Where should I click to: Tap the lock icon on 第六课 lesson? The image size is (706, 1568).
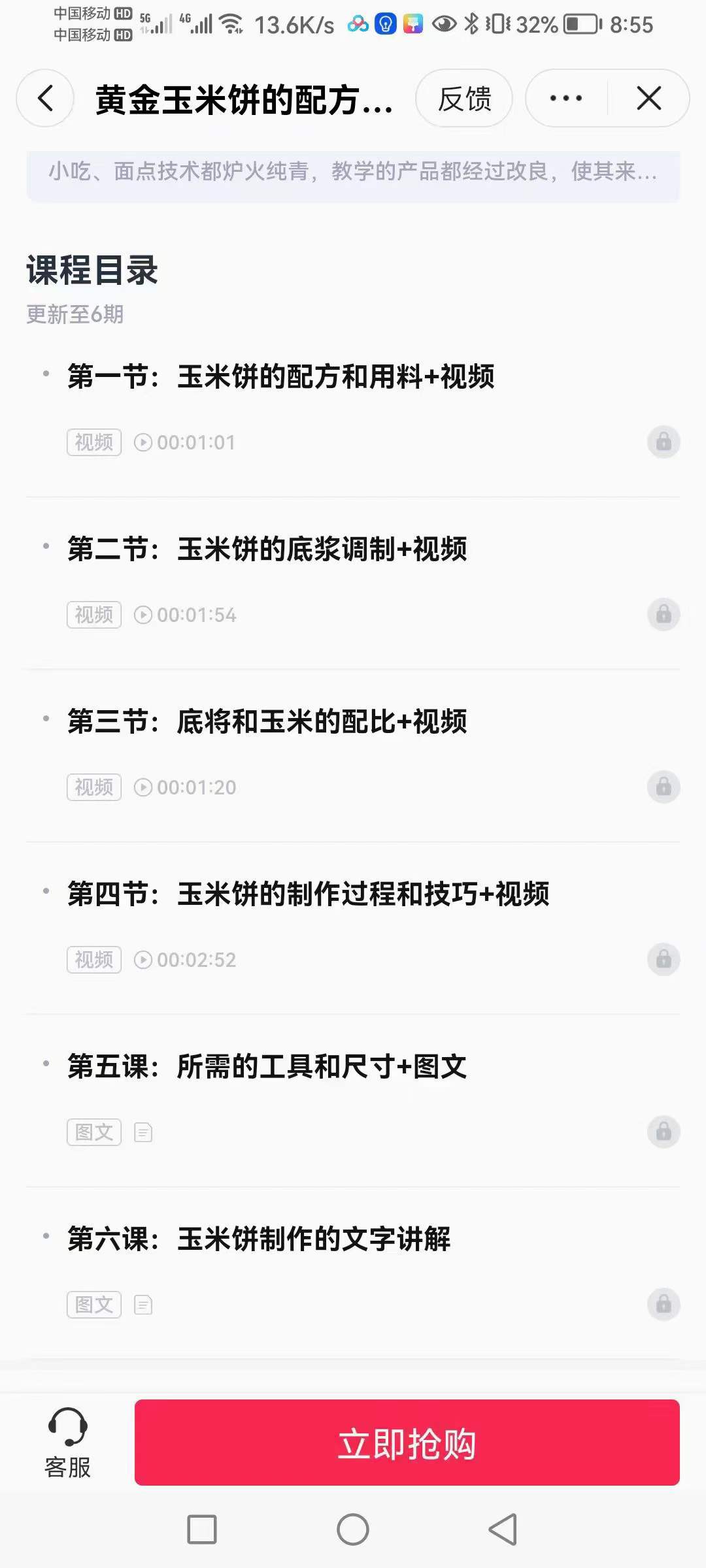pyautogui.click(x=663, y=1304)
